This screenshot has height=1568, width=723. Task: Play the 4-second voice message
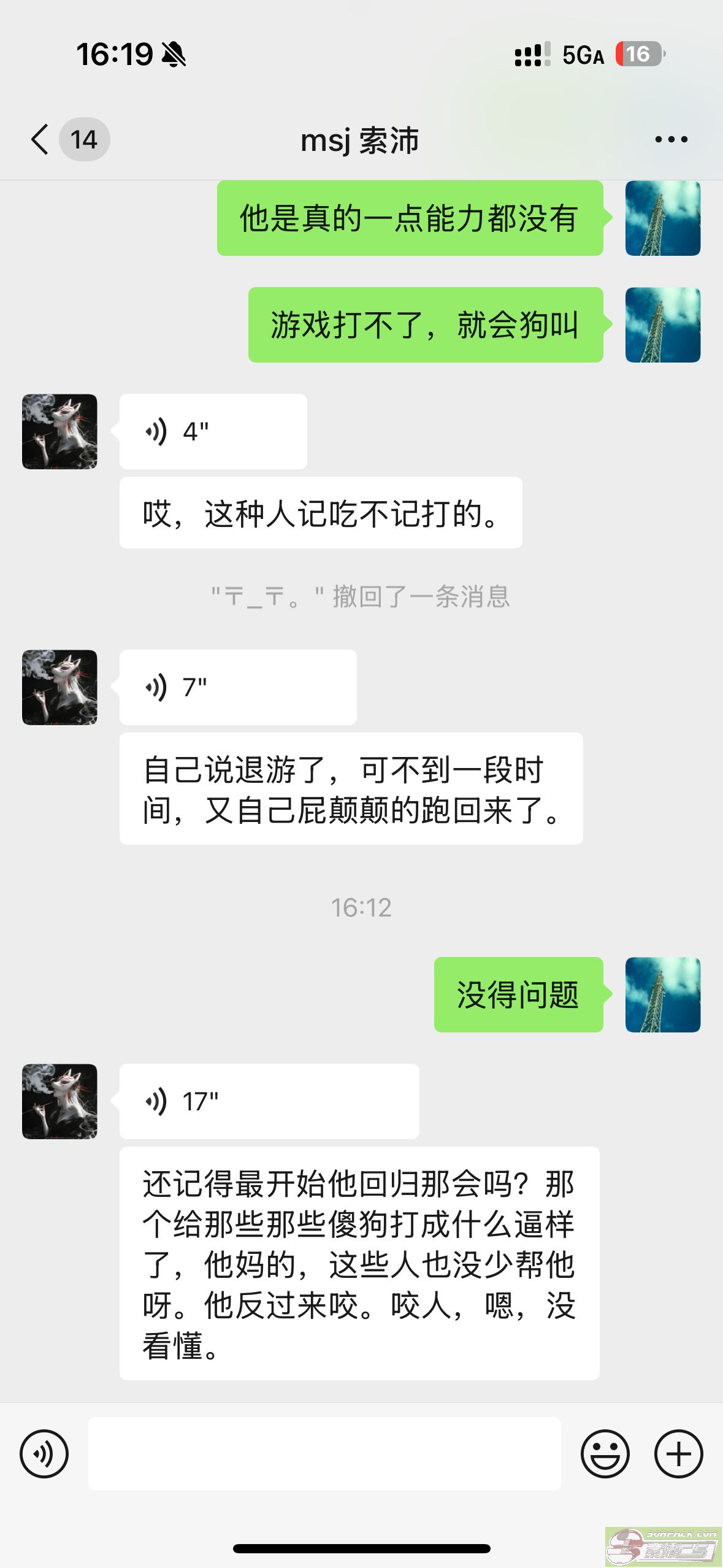pyautogui.click(x=212, y=432)
